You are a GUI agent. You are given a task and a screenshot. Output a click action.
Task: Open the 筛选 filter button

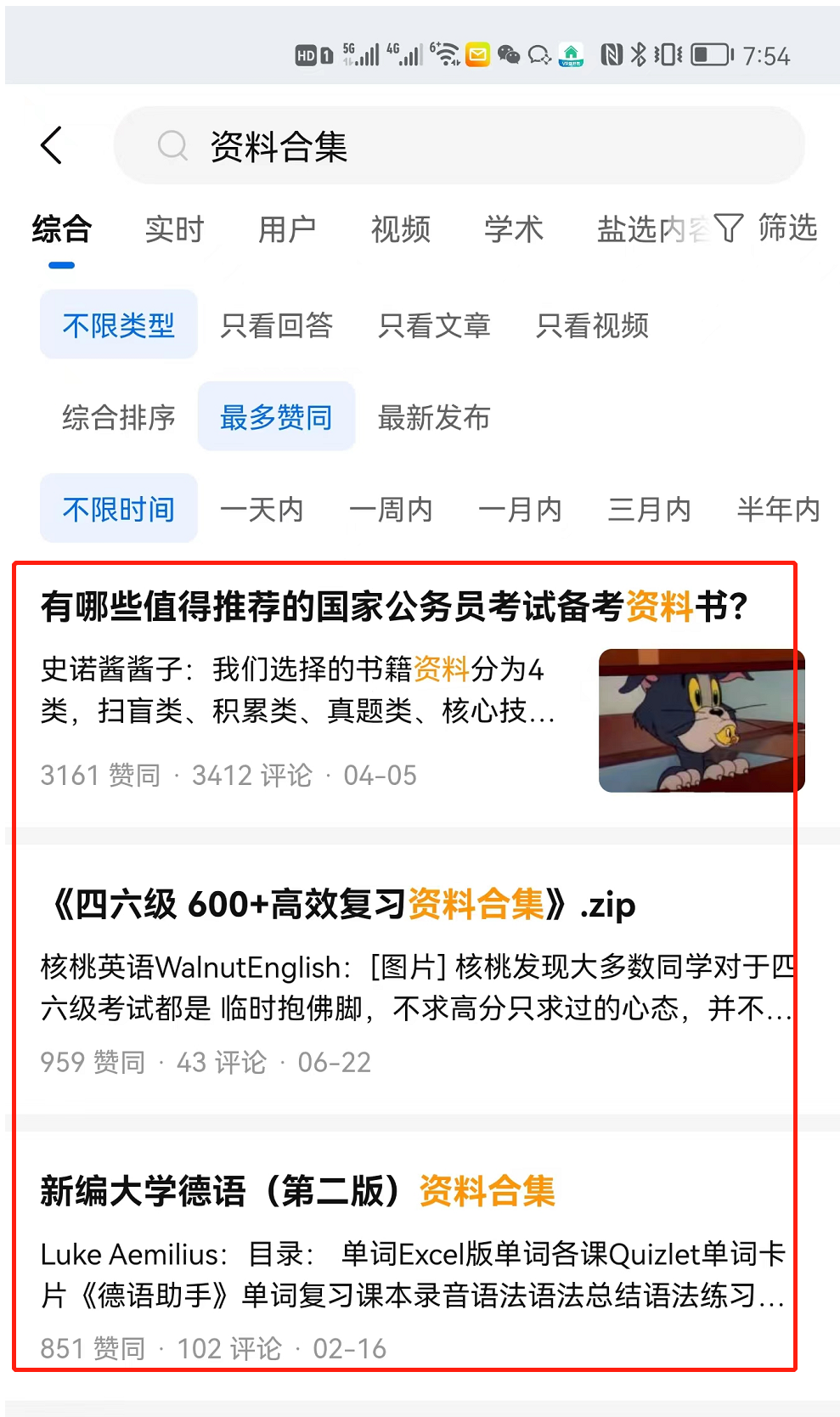[767, 228]
